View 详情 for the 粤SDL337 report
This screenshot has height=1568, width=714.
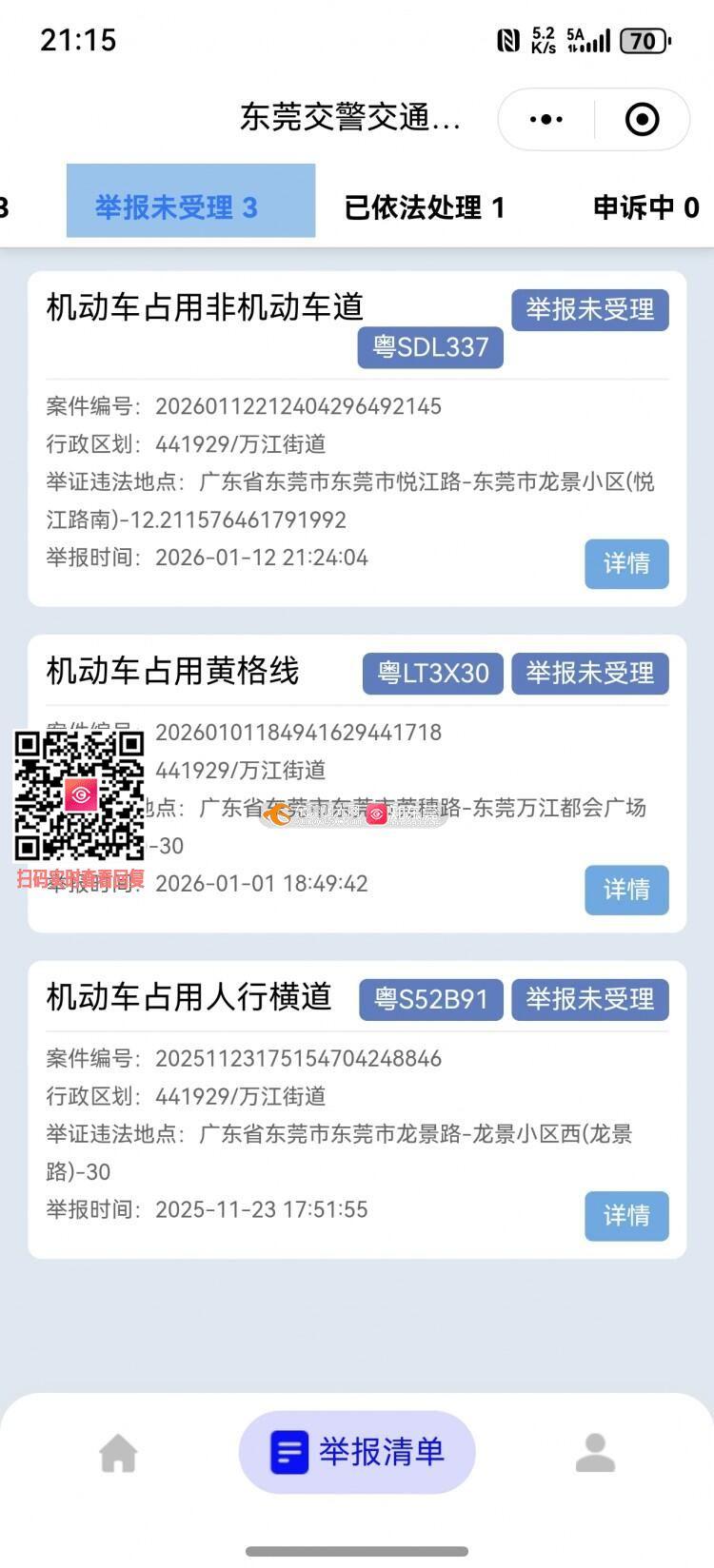click(x=626, y=564)
